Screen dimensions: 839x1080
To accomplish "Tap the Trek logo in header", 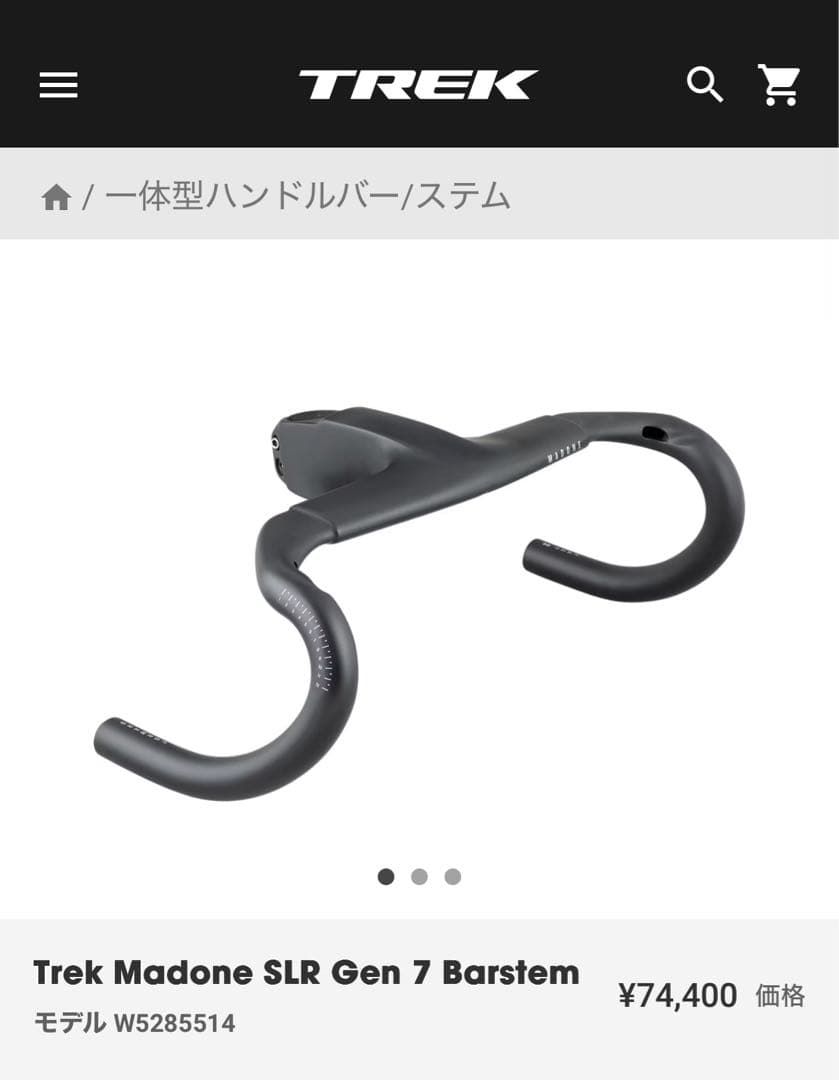I will (x=418, y=85).
